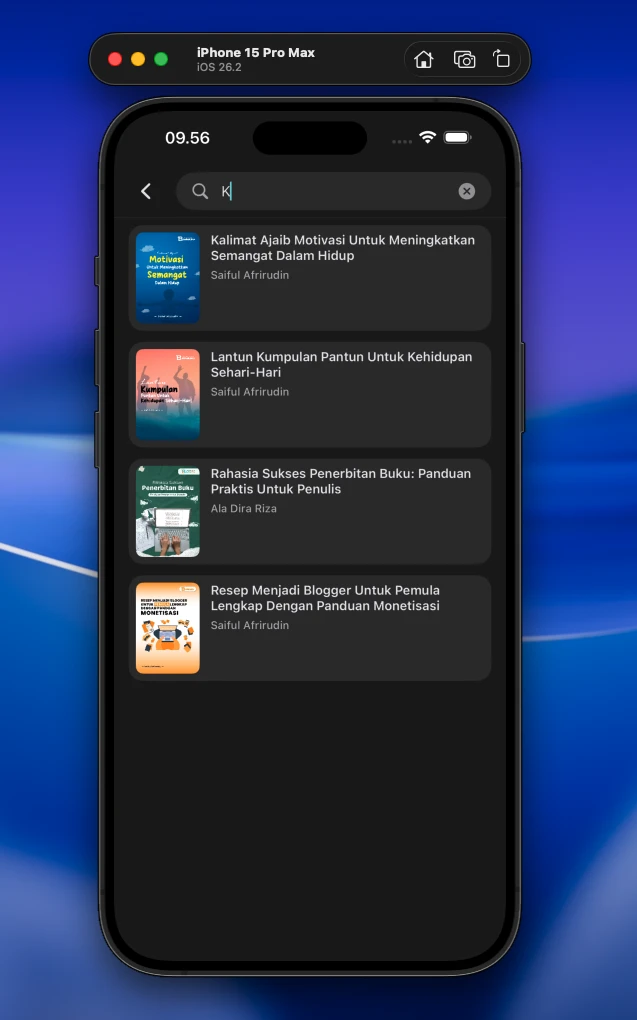
Task: Open Lantun Kumpulan Pantun book result
Action: [310, 394]
